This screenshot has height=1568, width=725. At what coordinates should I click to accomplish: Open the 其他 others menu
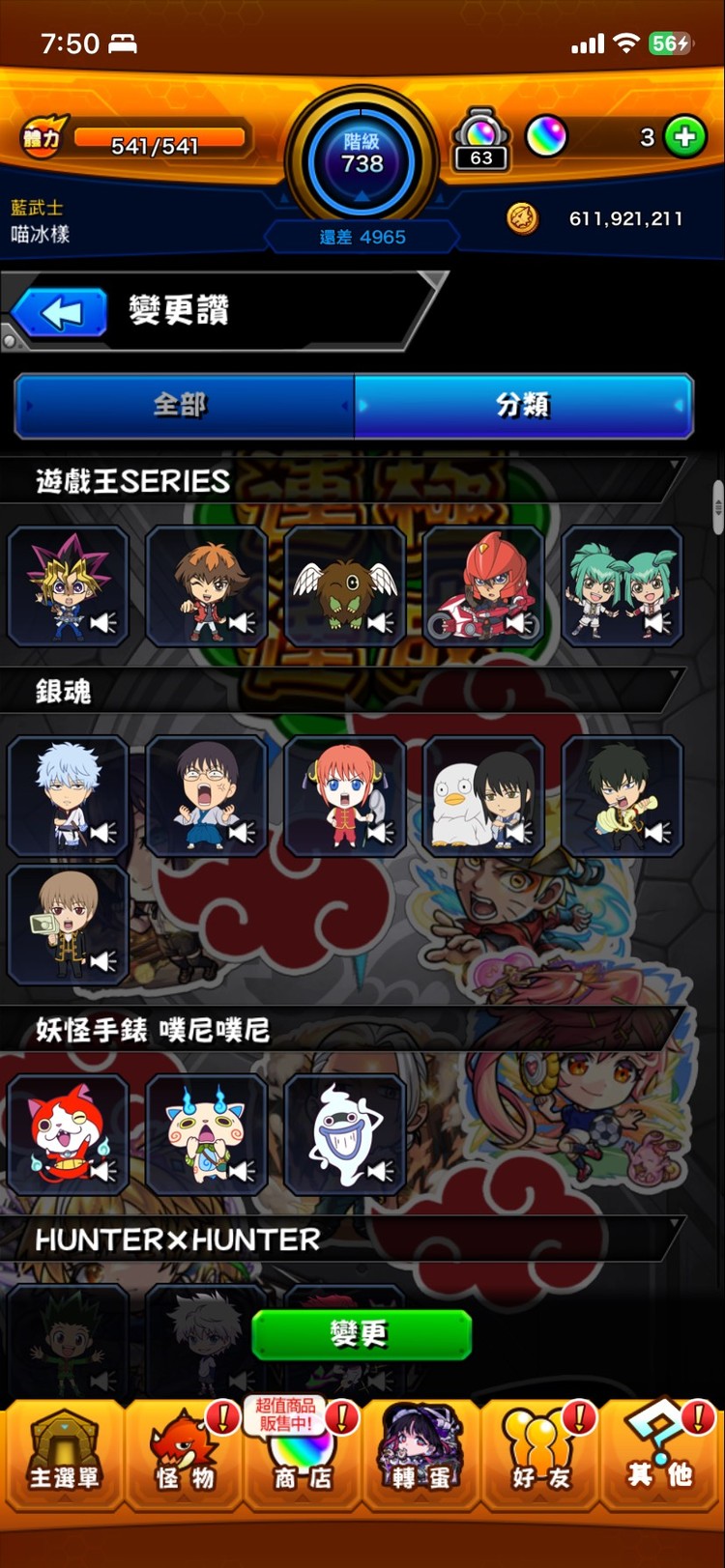coord(659,1454)
